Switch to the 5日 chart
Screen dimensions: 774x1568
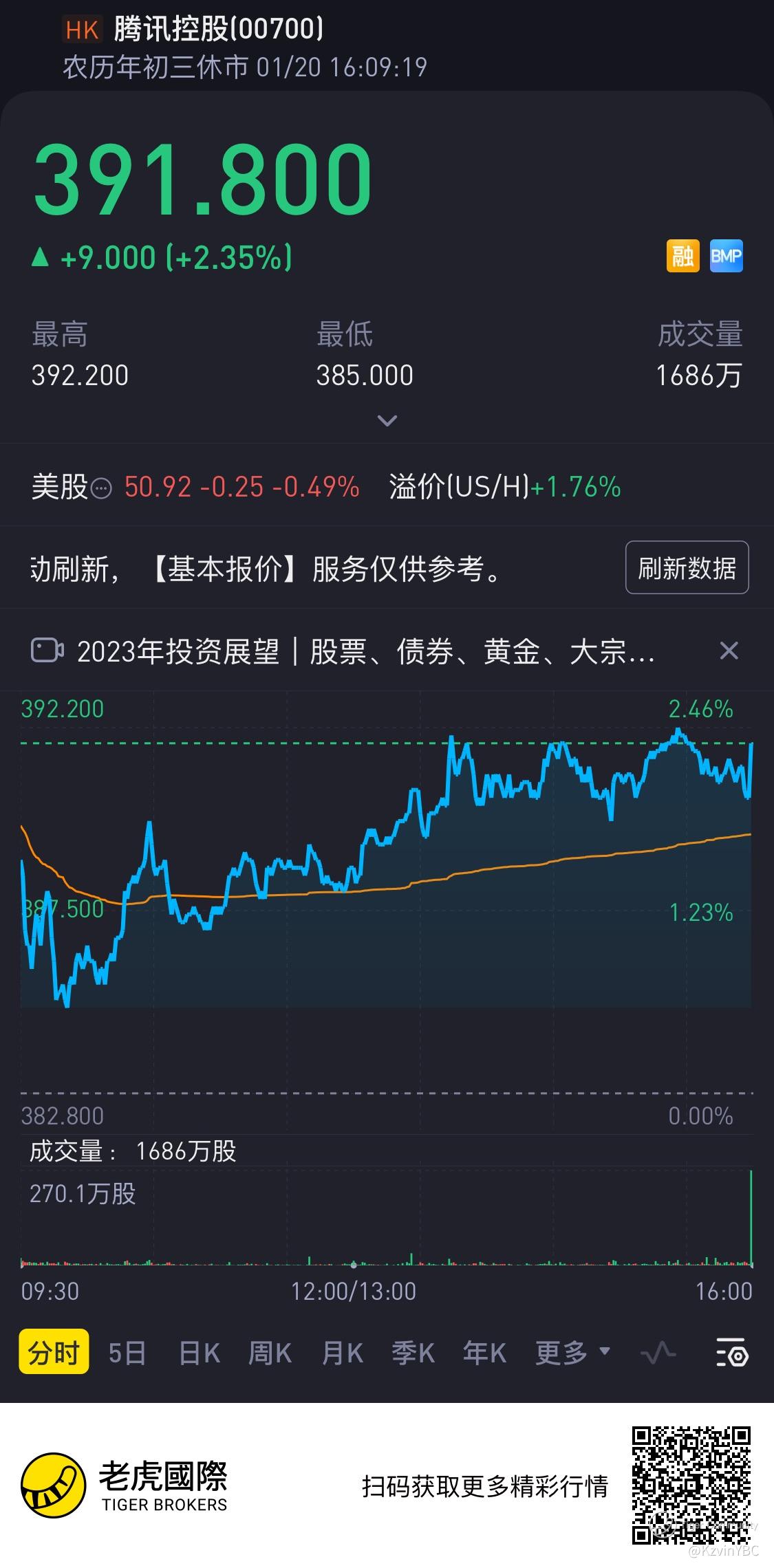point(127,1353)
